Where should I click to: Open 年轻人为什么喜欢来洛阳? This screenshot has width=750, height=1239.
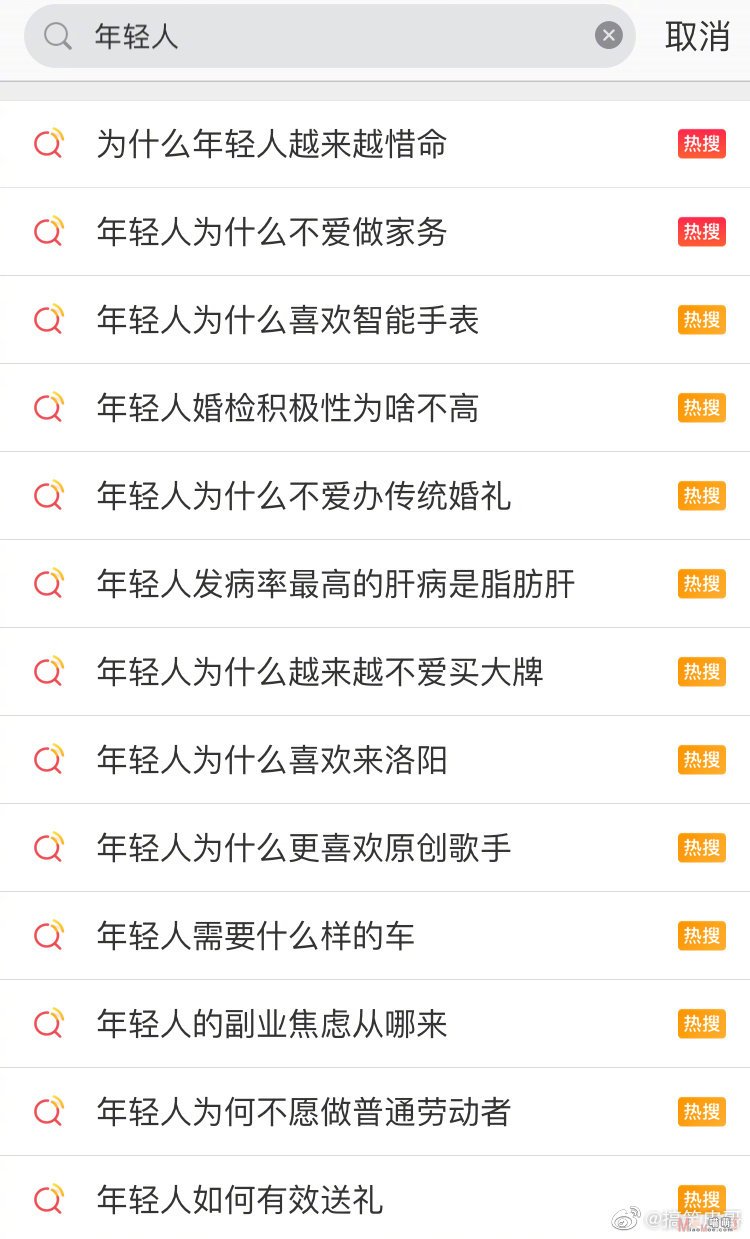(375, 760)
